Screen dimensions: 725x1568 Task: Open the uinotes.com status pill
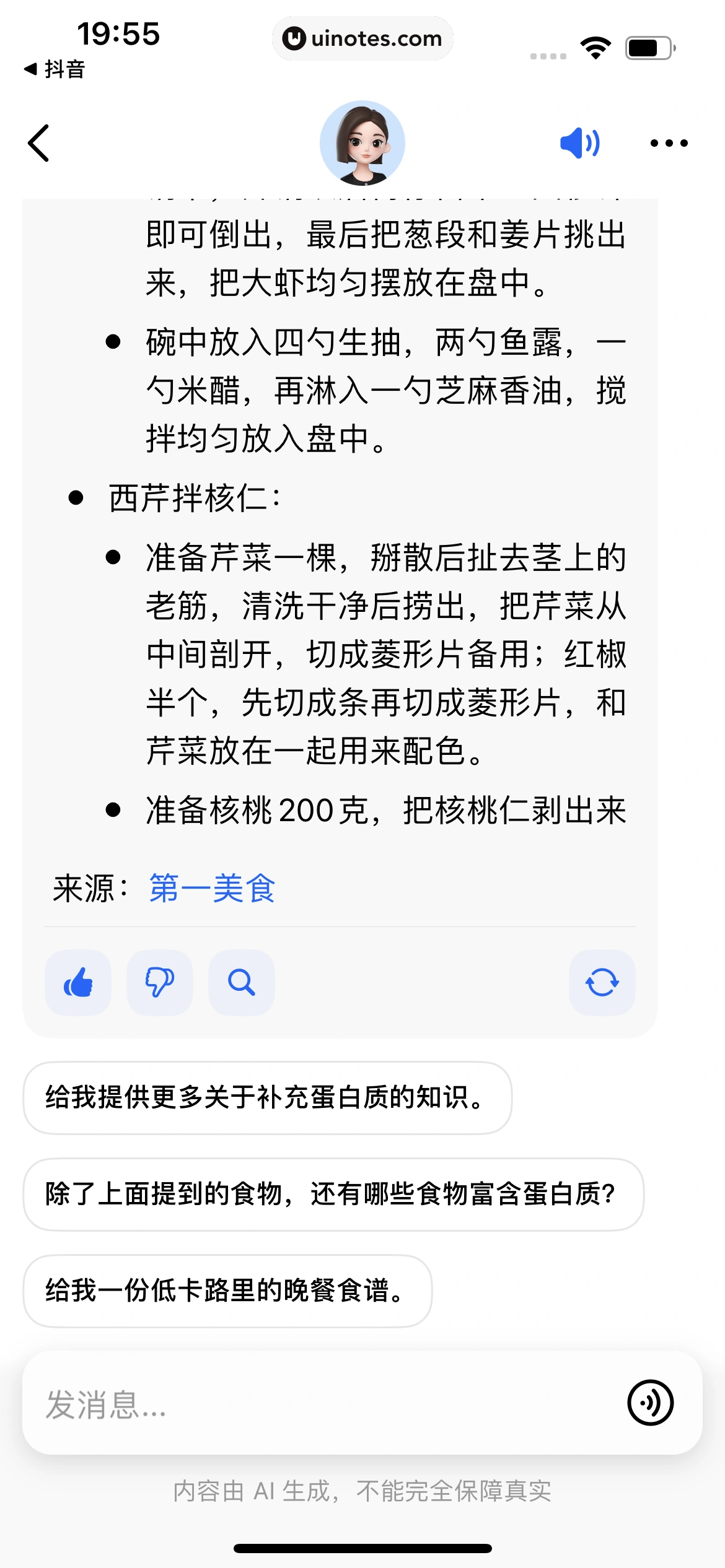(362, 38)
